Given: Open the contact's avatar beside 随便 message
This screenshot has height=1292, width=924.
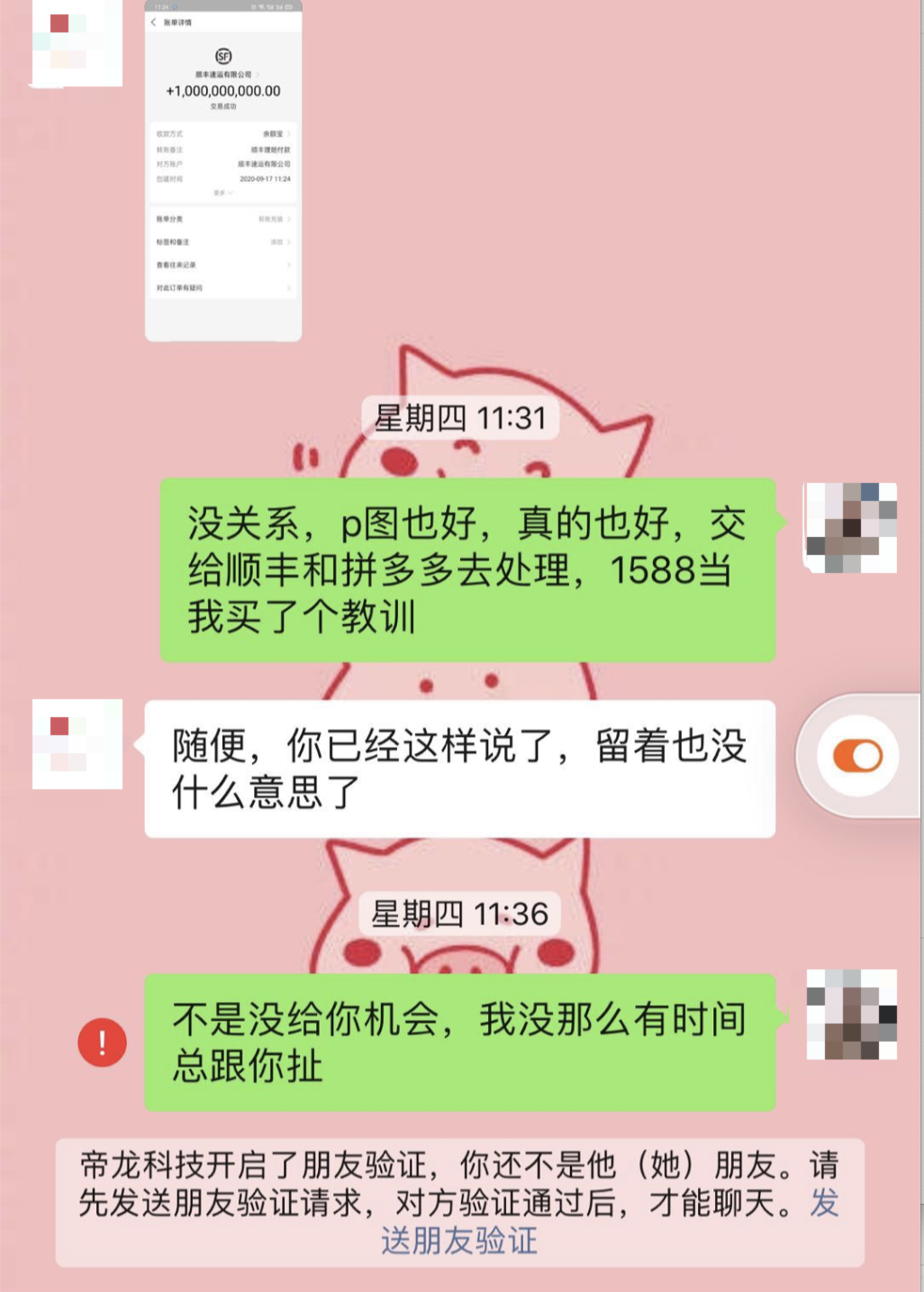Looking at the screenshot, I should [x=77, y=744].
